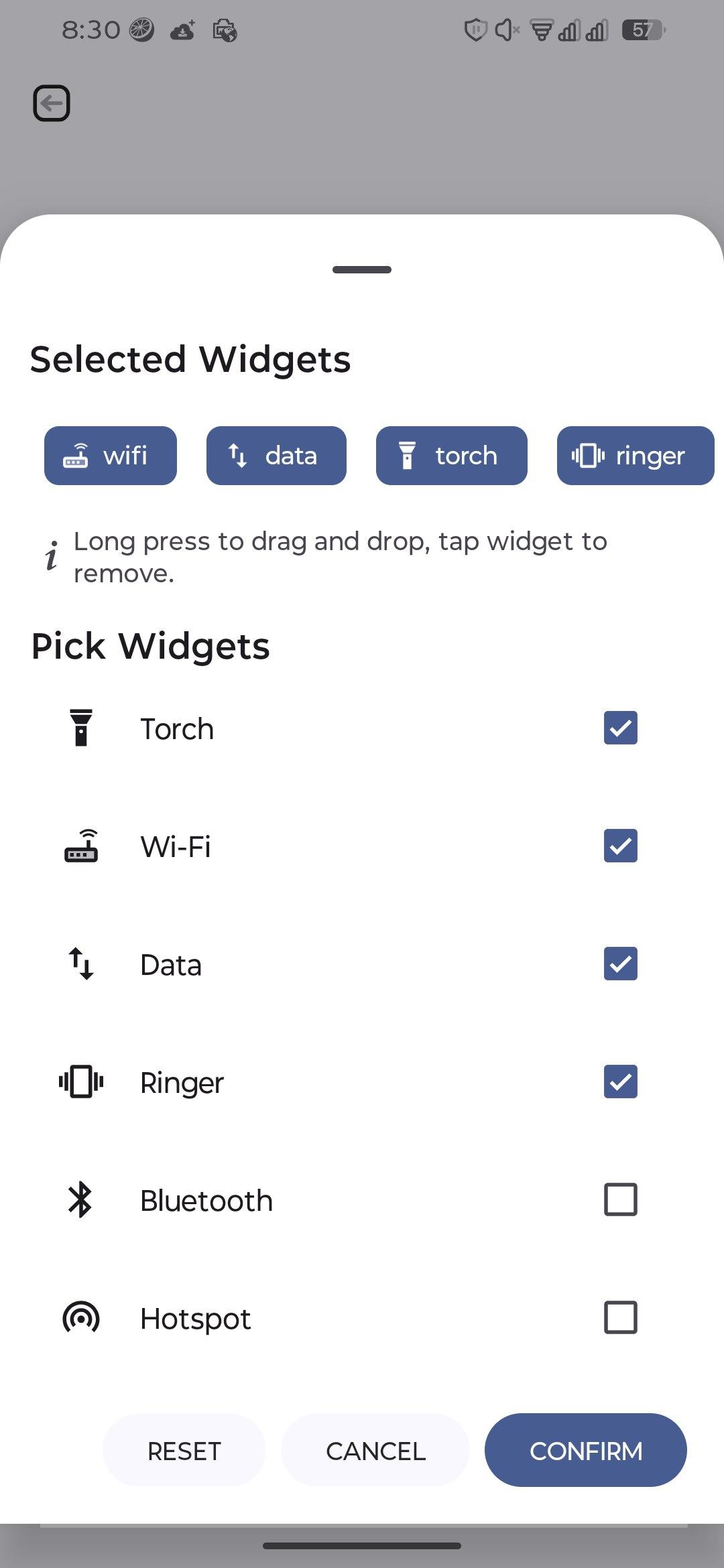Image resolution: width=724 pixels, height=1568 pixels.
Task: Confirm the selected widgets
Action: coord(585,1451)
